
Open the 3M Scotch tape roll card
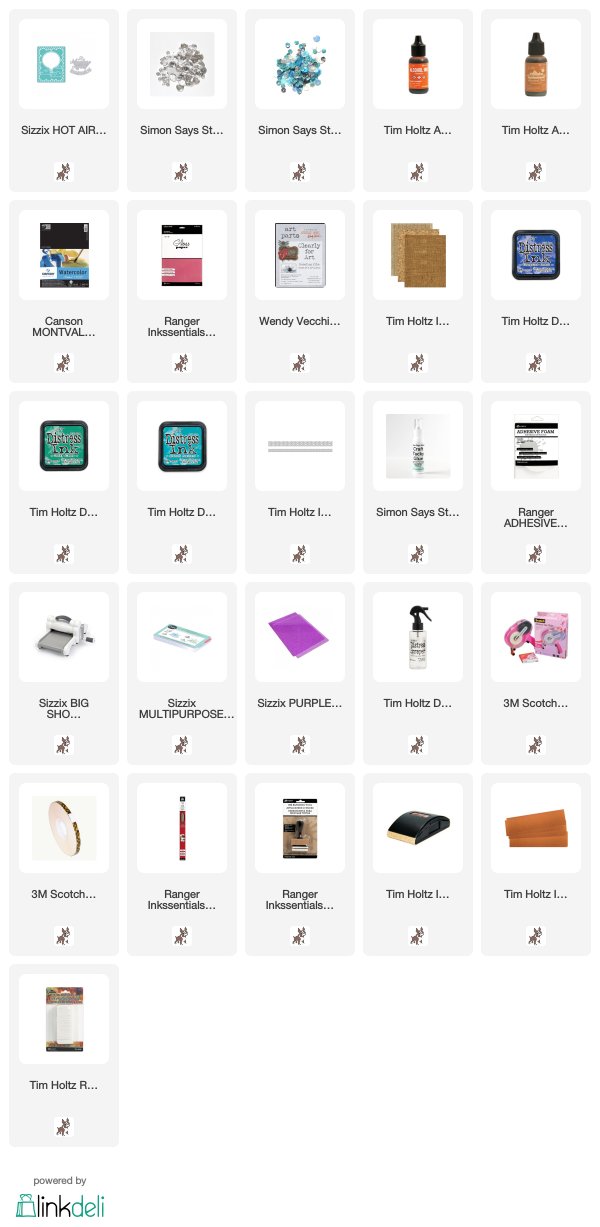[x=64, y=864]
